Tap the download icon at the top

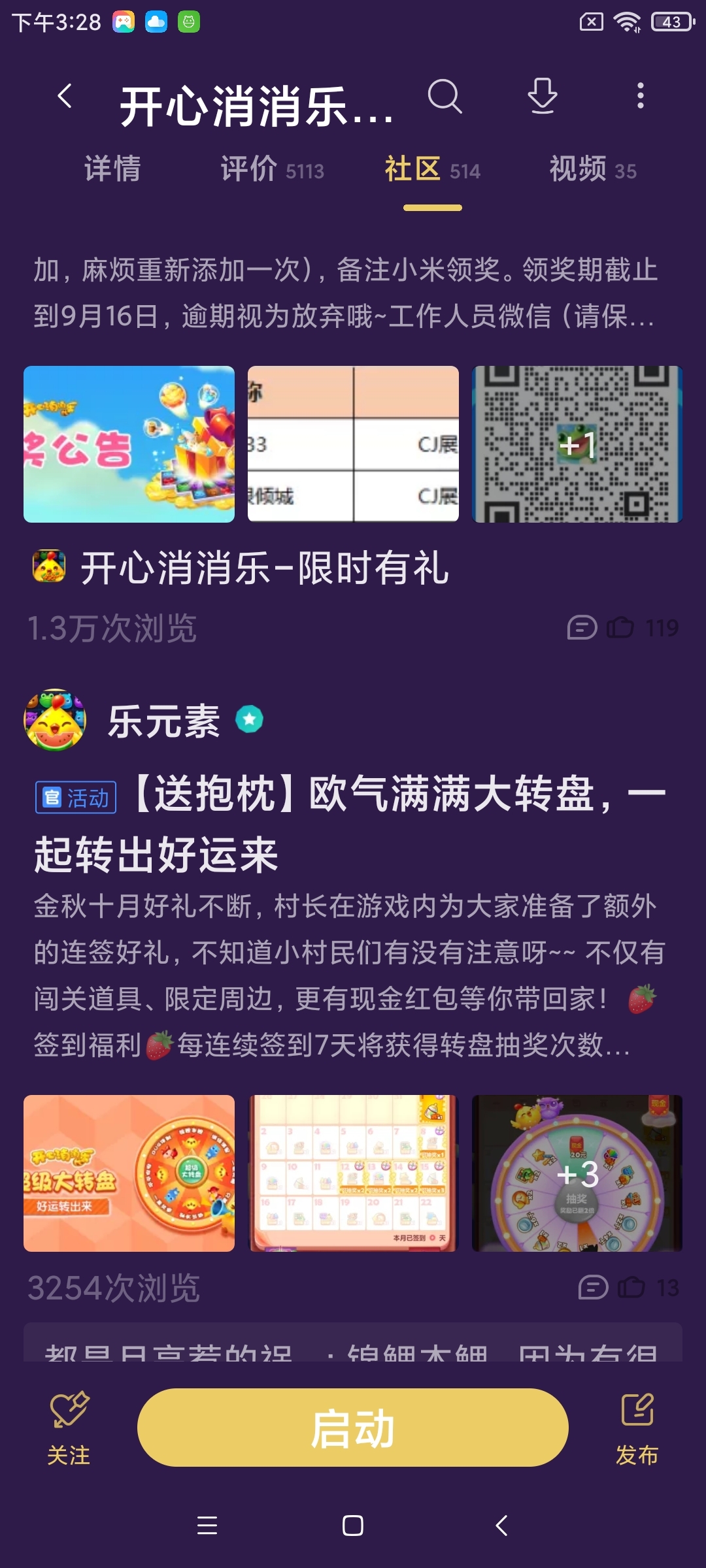click(541, 97)
